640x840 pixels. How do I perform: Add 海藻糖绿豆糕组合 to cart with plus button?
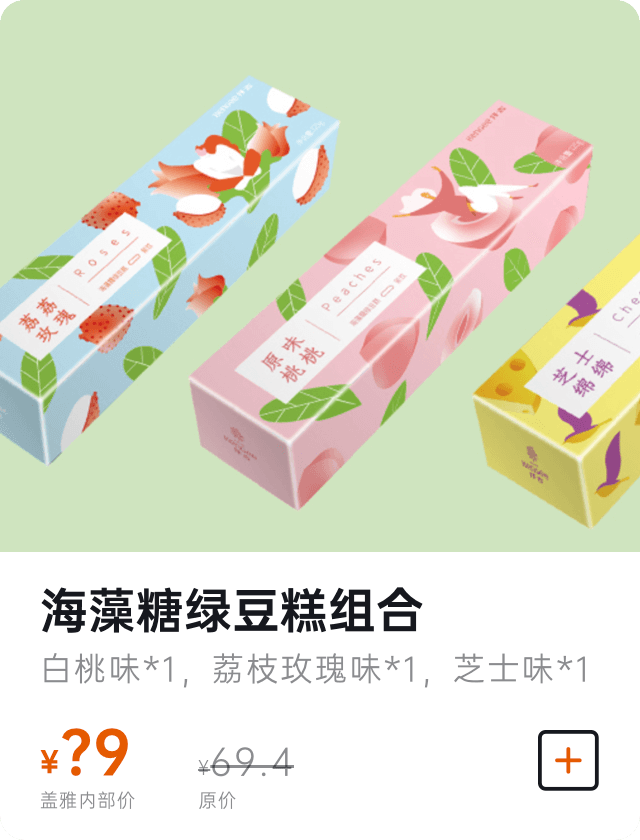coord(568,760)
